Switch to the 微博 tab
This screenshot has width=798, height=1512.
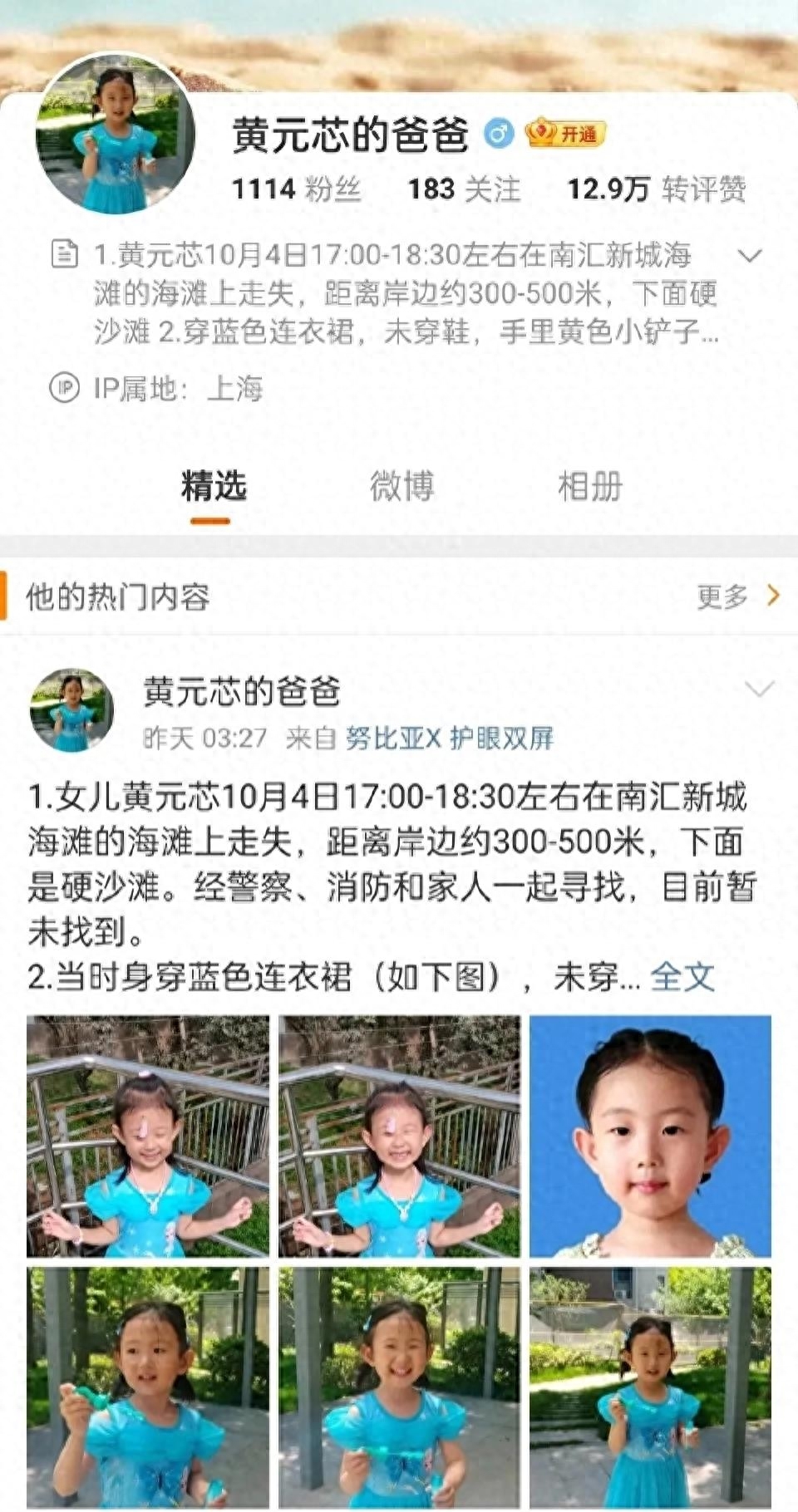tap(401, 487)
